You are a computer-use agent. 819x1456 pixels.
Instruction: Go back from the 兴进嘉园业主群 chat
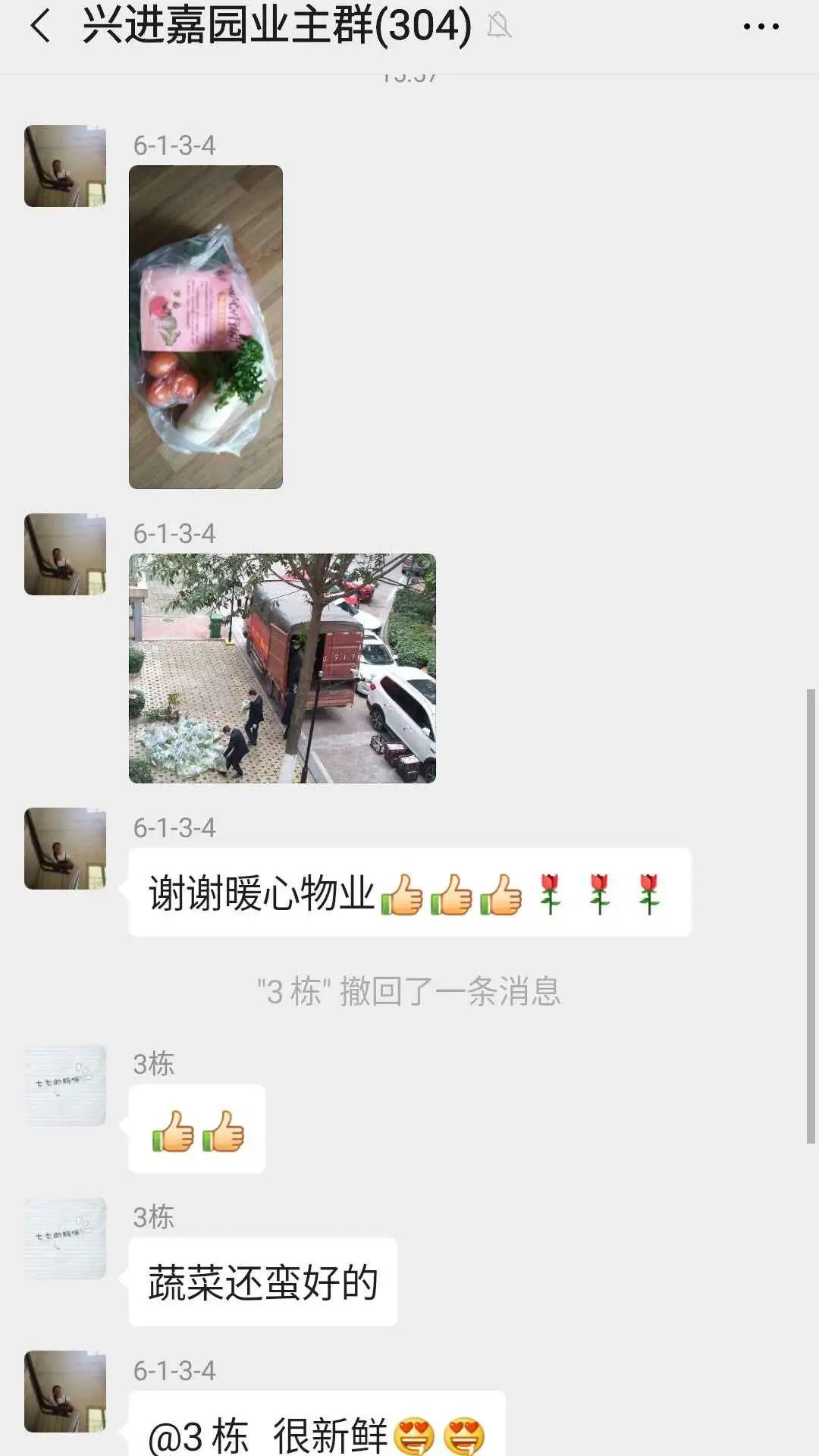point(40,27)
